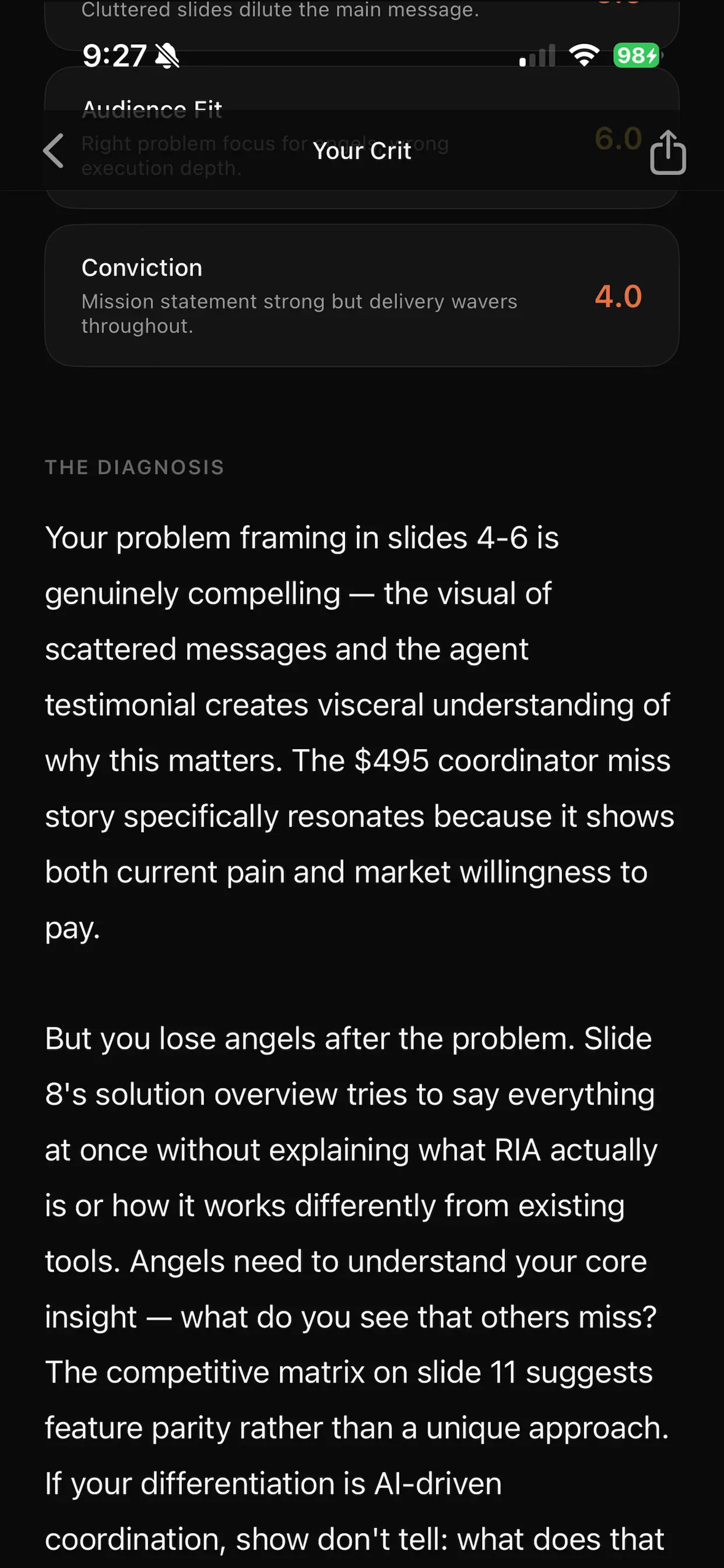Tap the paragraph about slides 4-6
The width and height of the screenshot is (724, 1568).
[359, 730]
